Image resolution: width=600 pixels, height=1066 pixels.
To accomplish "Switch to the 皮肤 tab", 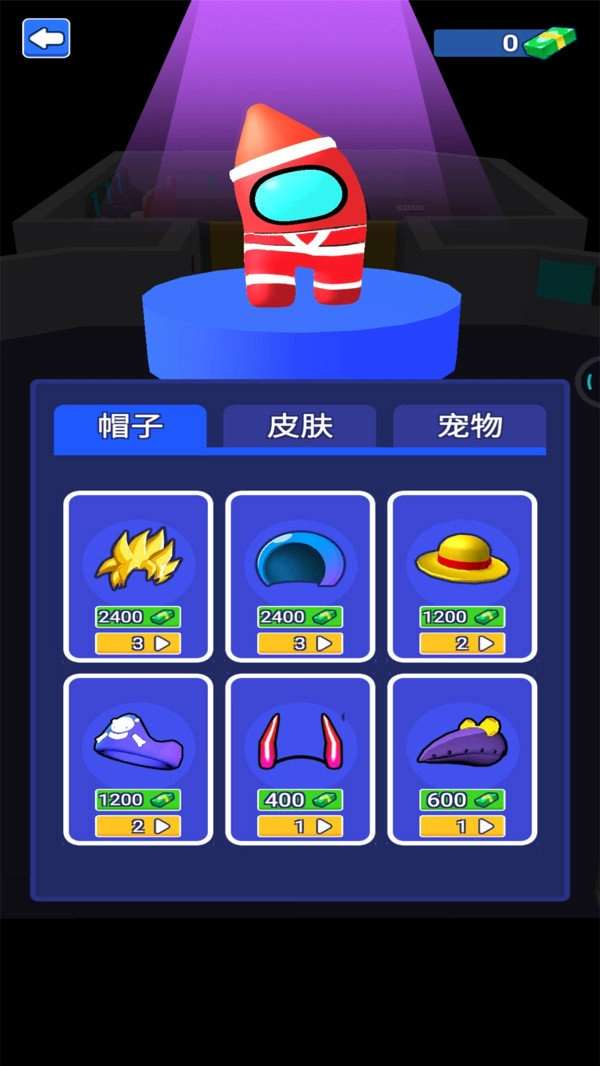I will point(299,426).
